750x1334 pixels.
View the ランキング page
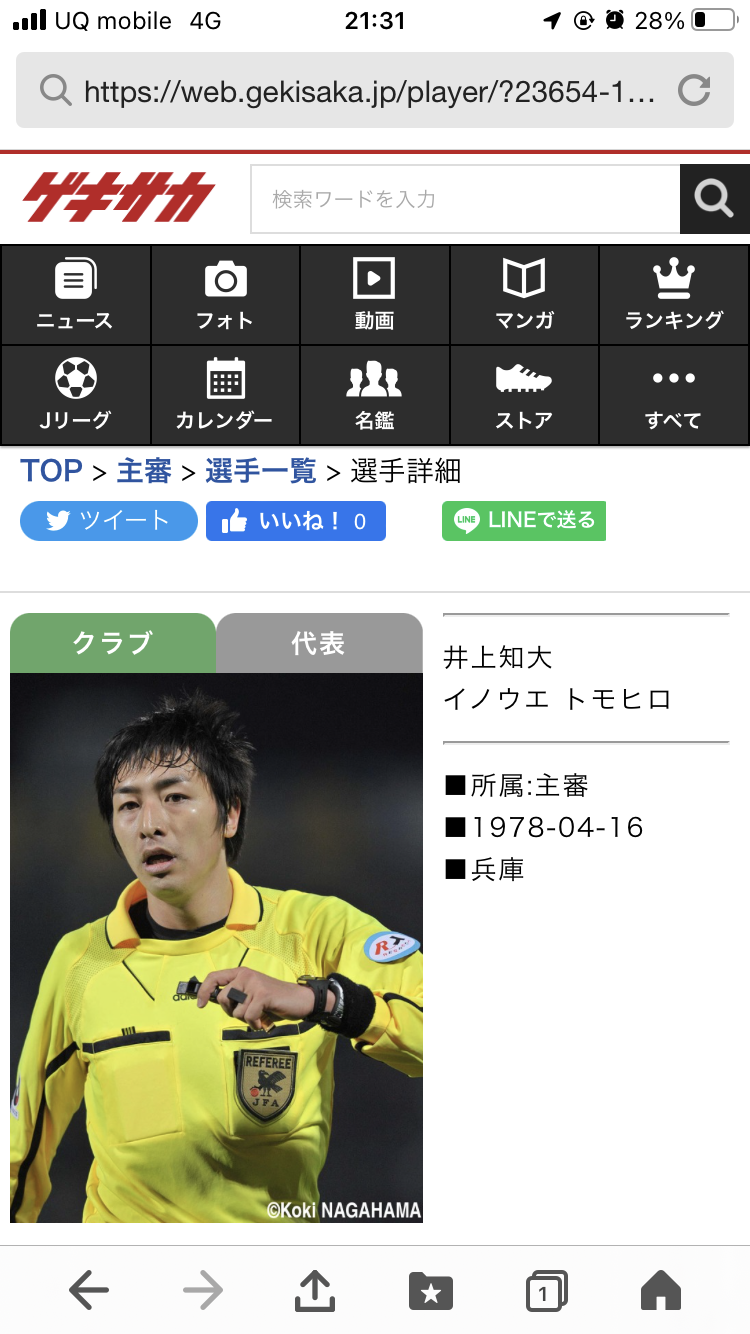674,295
